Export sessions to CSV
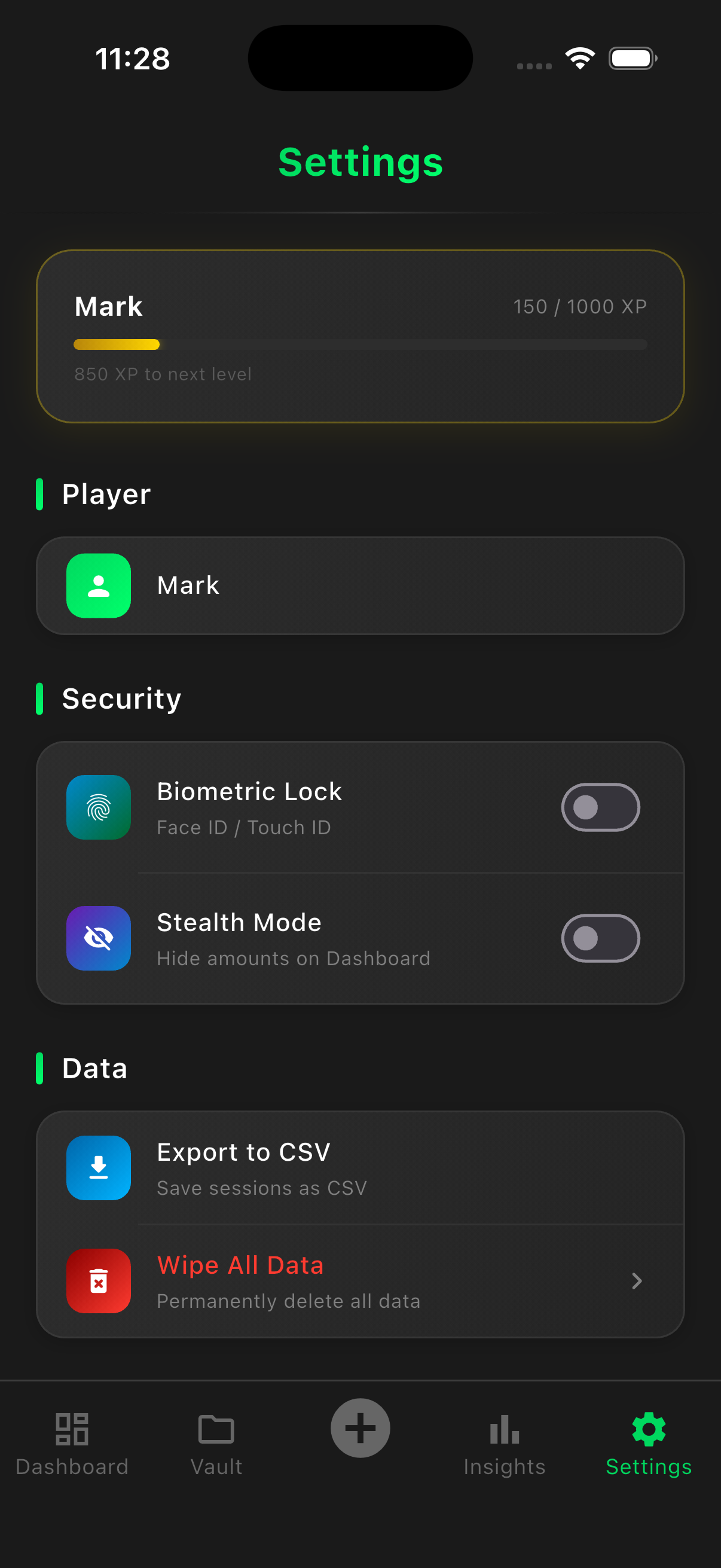Image resolution: width=721 pixels, height=1568 pixels. click(x=360, y=1167)
